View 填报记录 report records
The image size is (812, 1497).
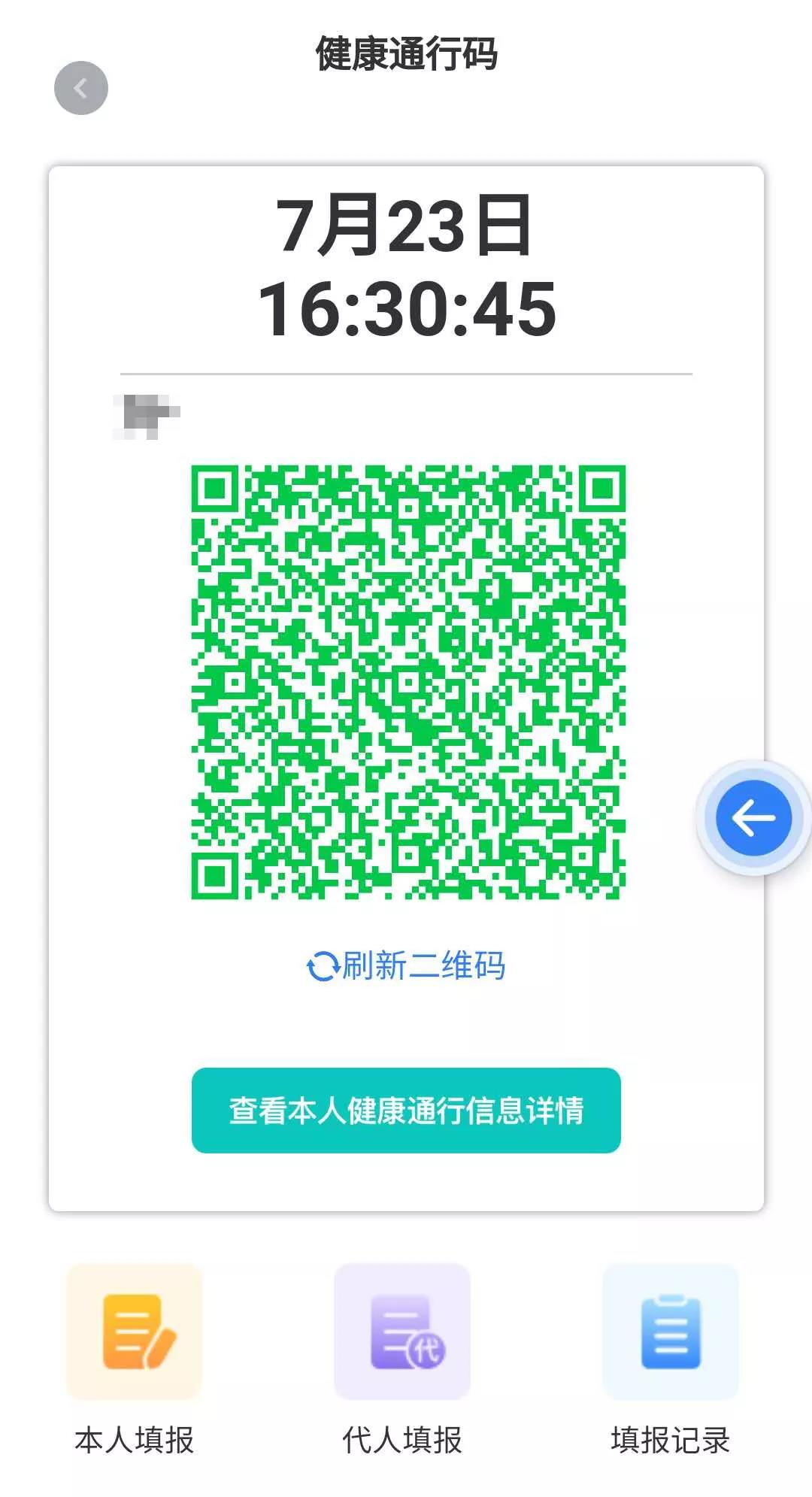(671, 1332)
